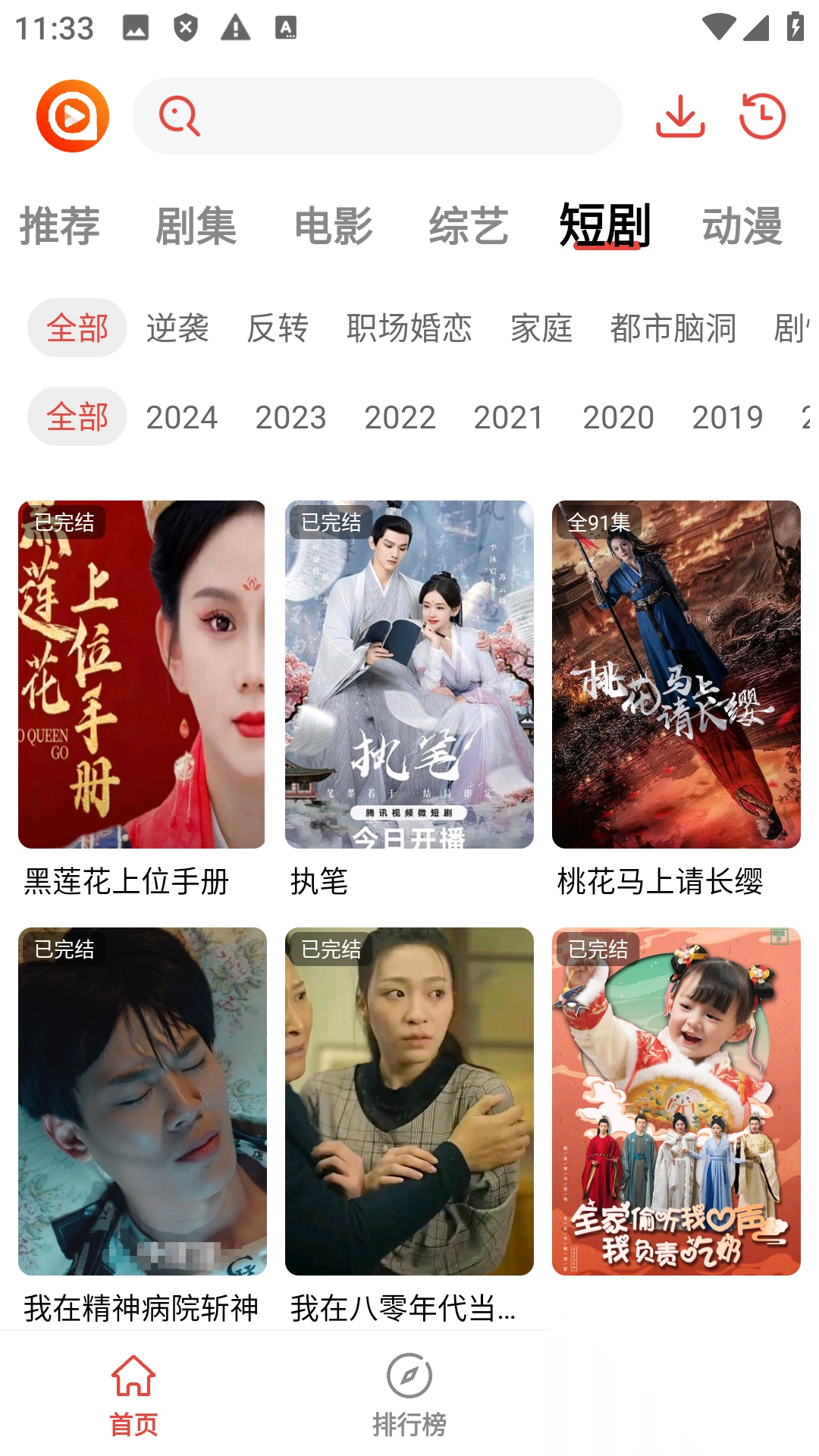
Task: Filter by 反转 genre
Action: [278, 328]
